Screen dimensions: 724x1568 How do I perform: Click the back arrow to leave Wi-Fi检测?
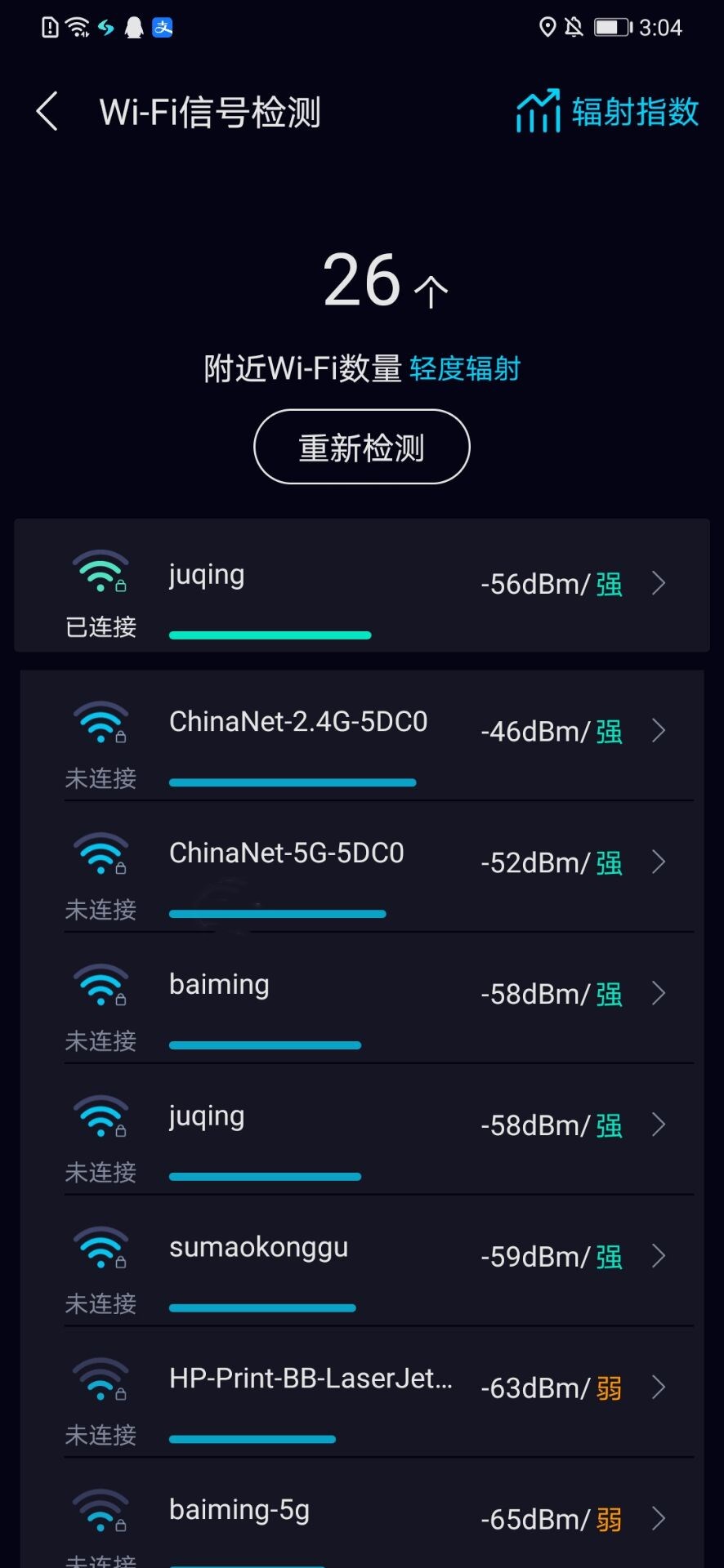[x=47, y=110]
